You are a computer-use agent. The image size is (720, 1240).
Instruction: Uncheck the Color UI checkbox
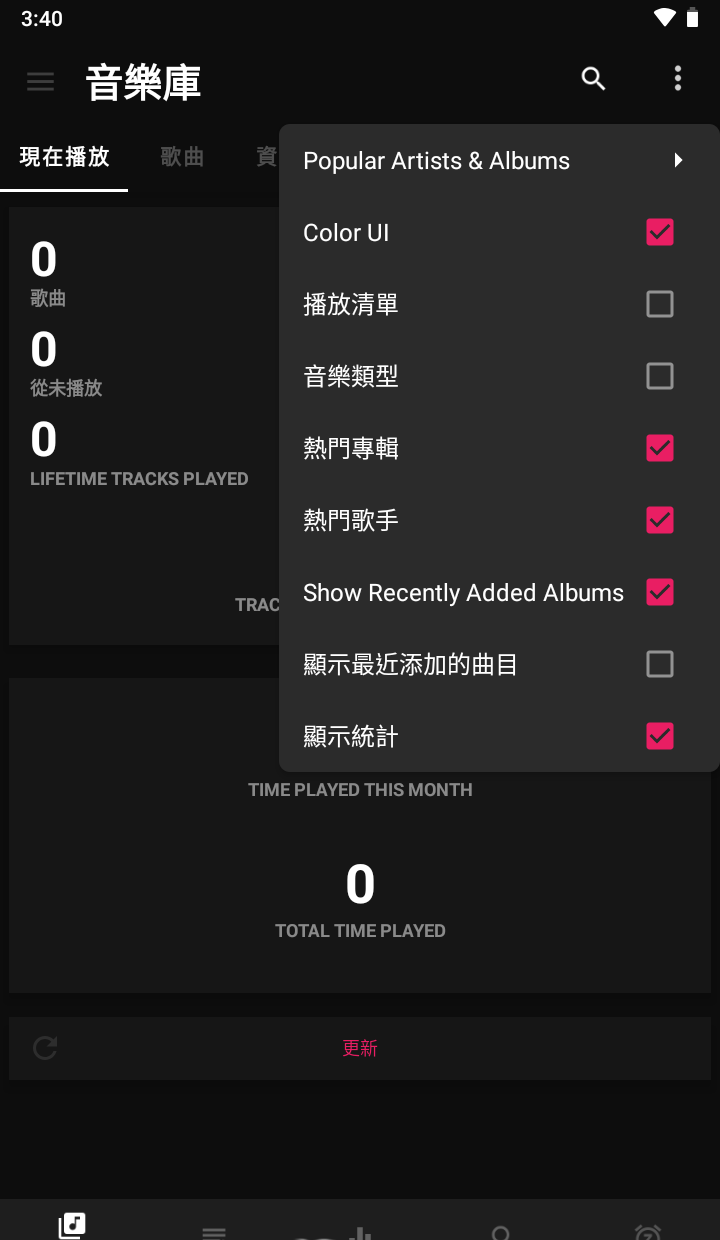659,232
